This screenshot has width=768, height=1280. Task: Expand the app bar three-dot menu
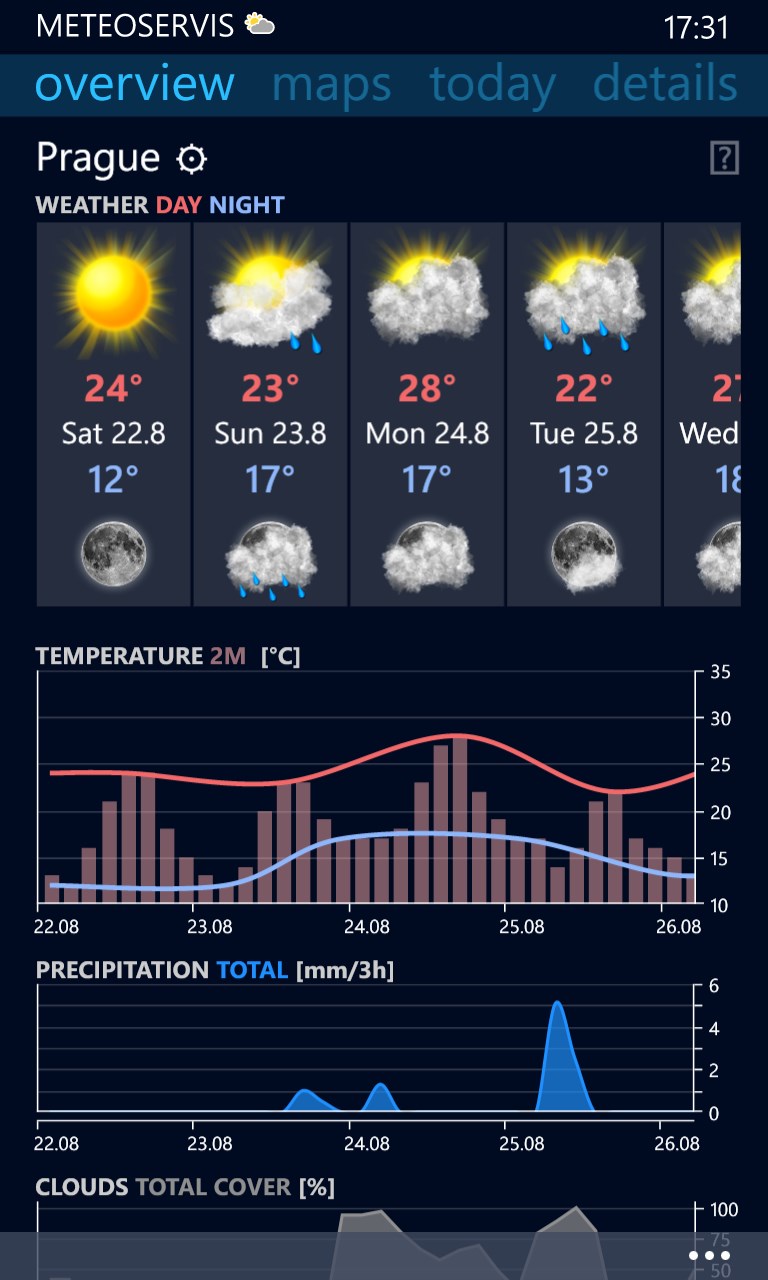click(x=710, y=1256)
